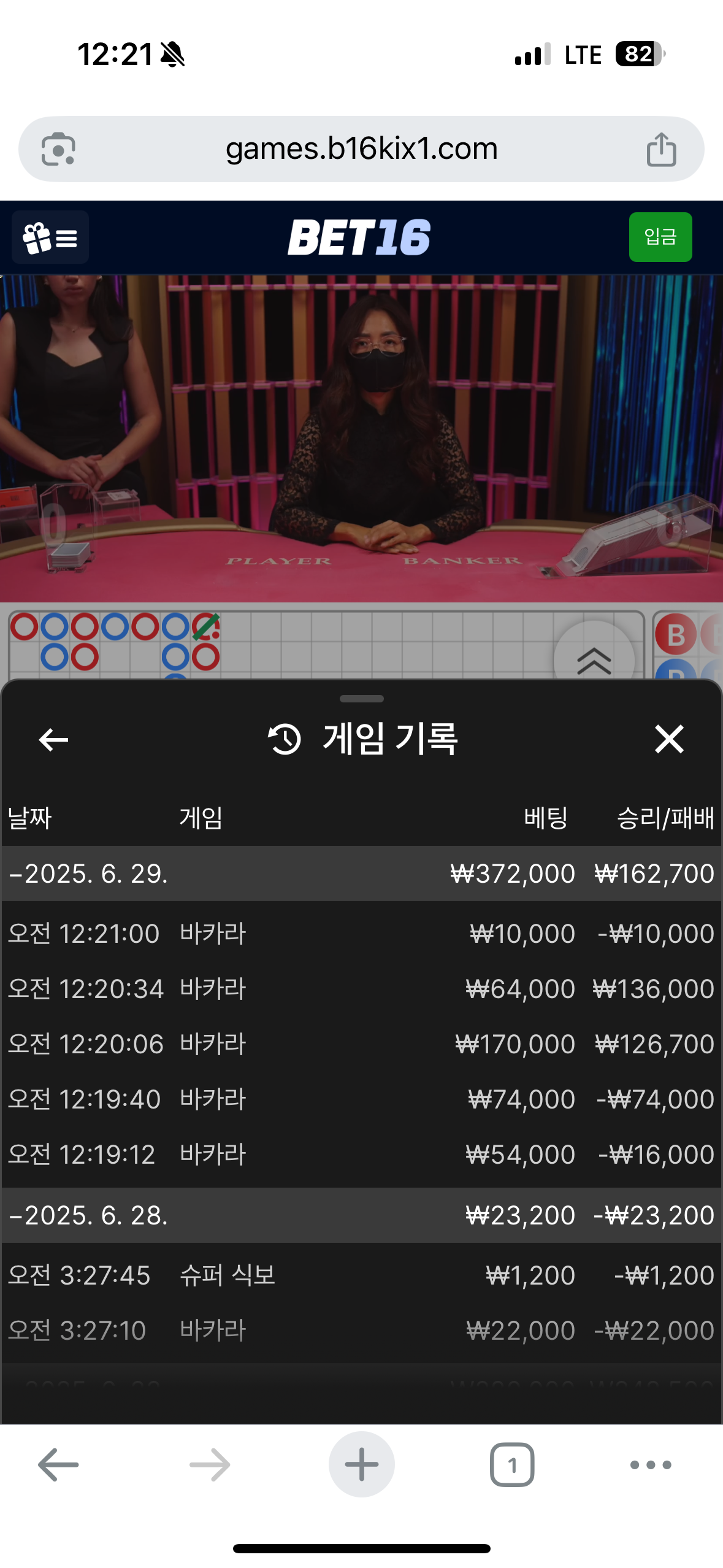Open the browser tab switcher
Image resolution: width=723 pixels, height=1568 pixels.
512,1465
